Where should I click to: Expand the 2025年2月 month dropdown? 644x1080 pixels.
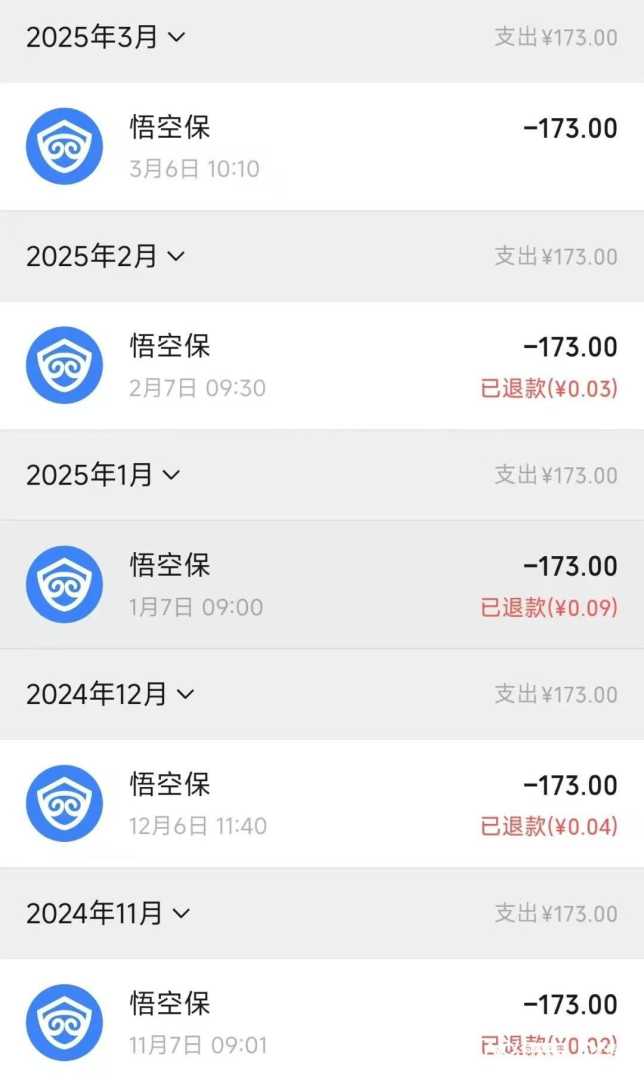105,256
